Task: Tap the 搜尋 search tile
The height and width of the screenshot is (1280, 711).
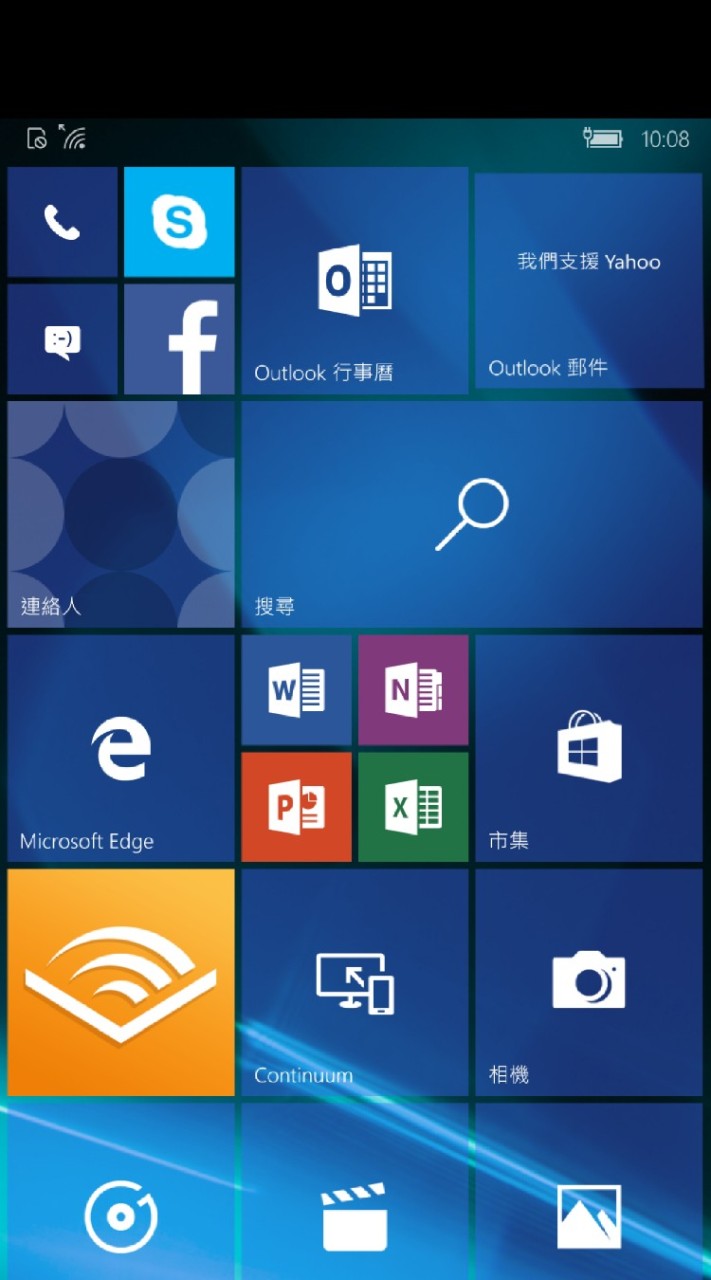Action: click(x=471, y=514)
